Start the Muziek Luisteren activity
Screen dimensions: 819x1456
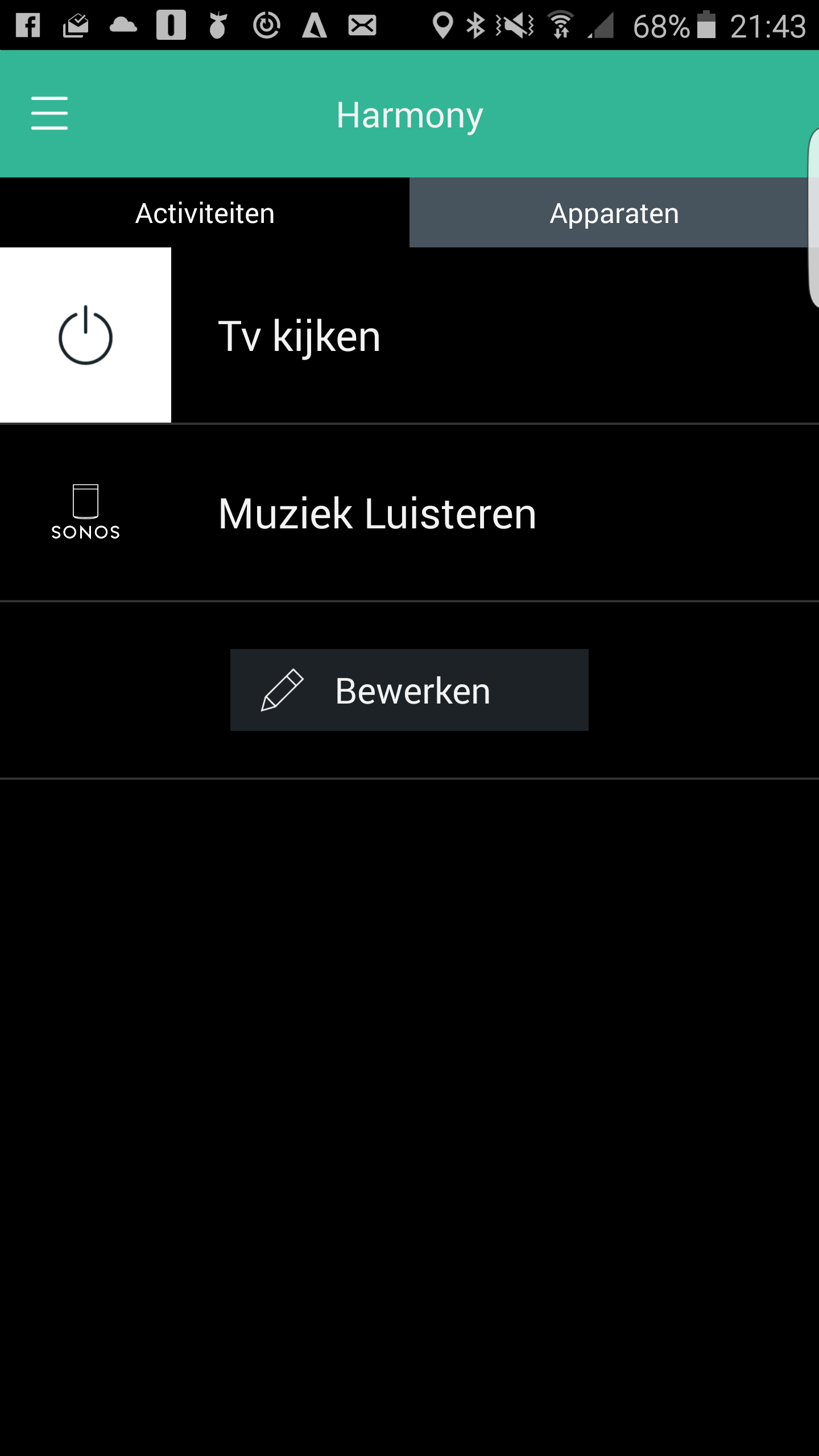tap(409, 513)
